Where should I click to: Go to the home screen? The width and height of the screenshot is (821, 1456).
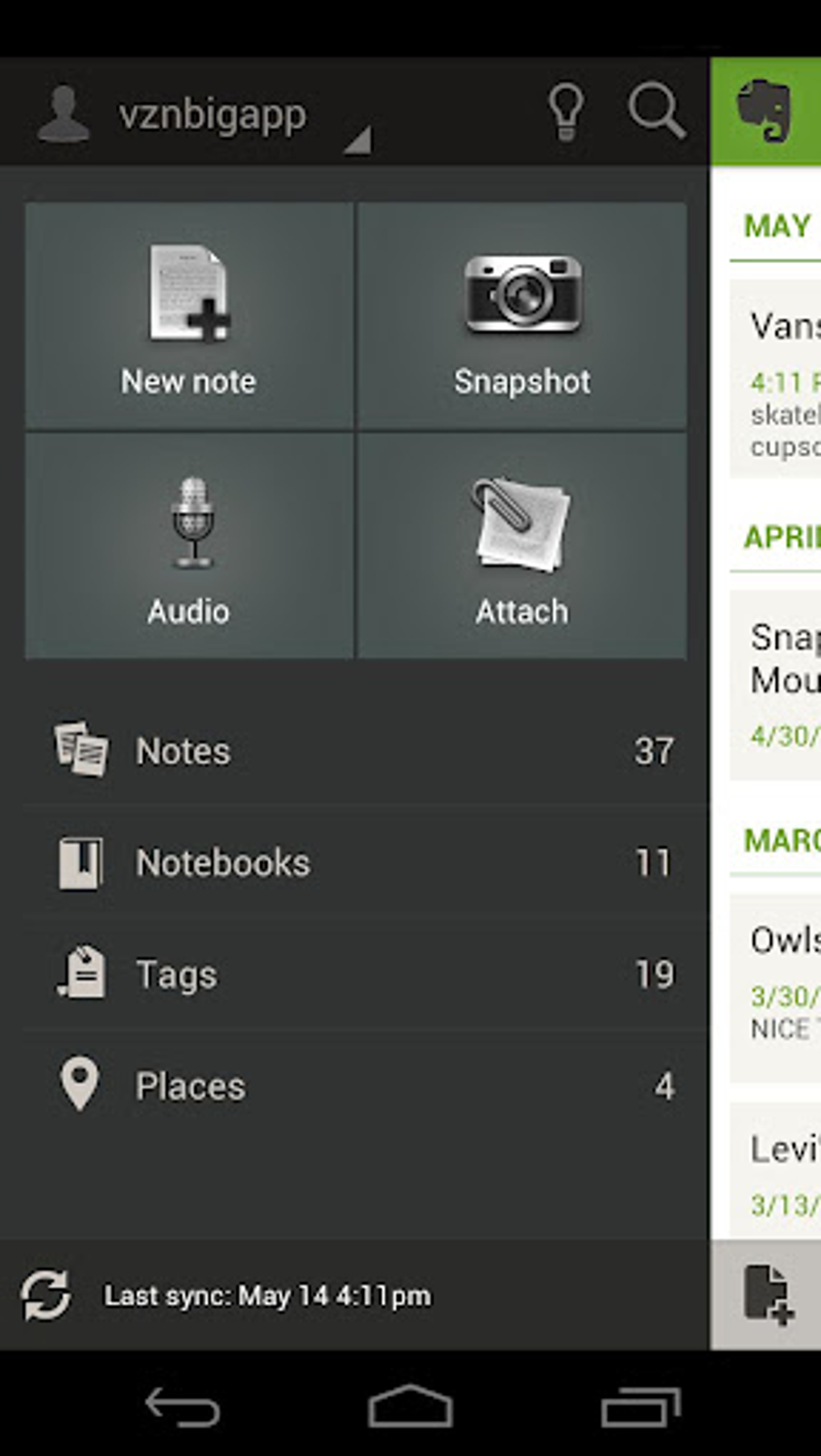click(x=410, y=1406)
